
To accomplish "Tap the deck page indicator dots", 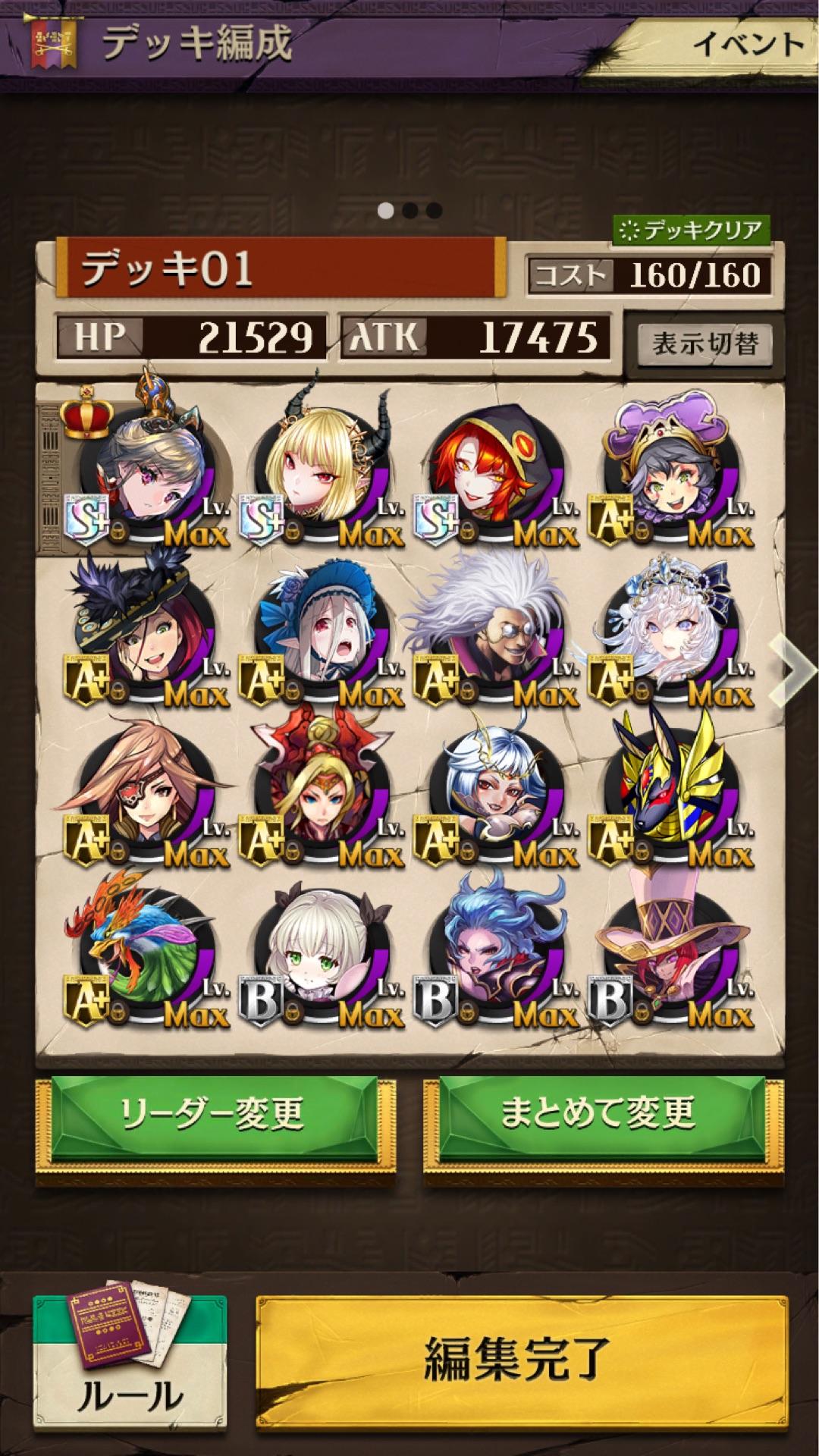I will click(x=409, y=210).
